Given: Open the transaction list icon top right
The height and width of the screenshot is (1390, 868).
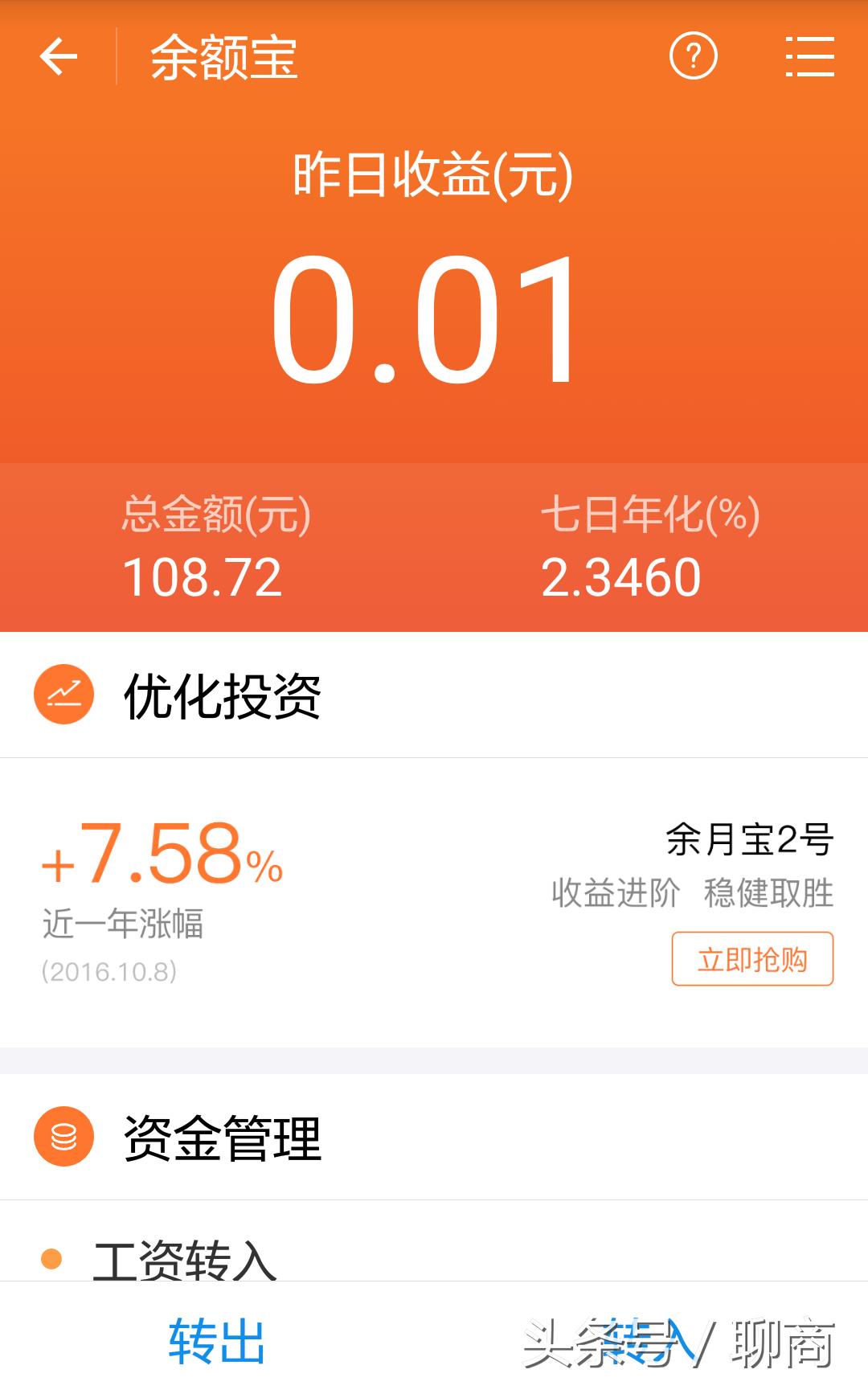Looking at the screenshot, I should pyautogui.click(x=809, y=57).
